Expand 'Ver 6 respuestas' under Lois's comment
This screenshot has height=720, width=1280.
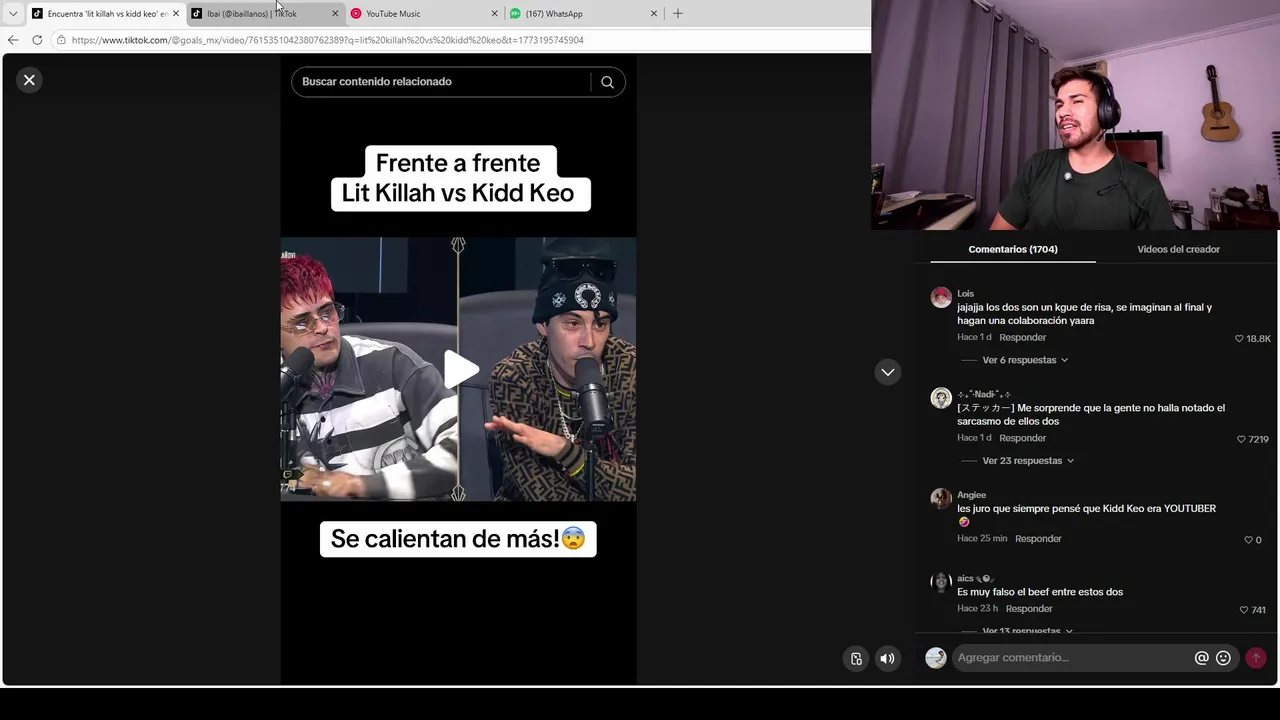click(1024, 360)
